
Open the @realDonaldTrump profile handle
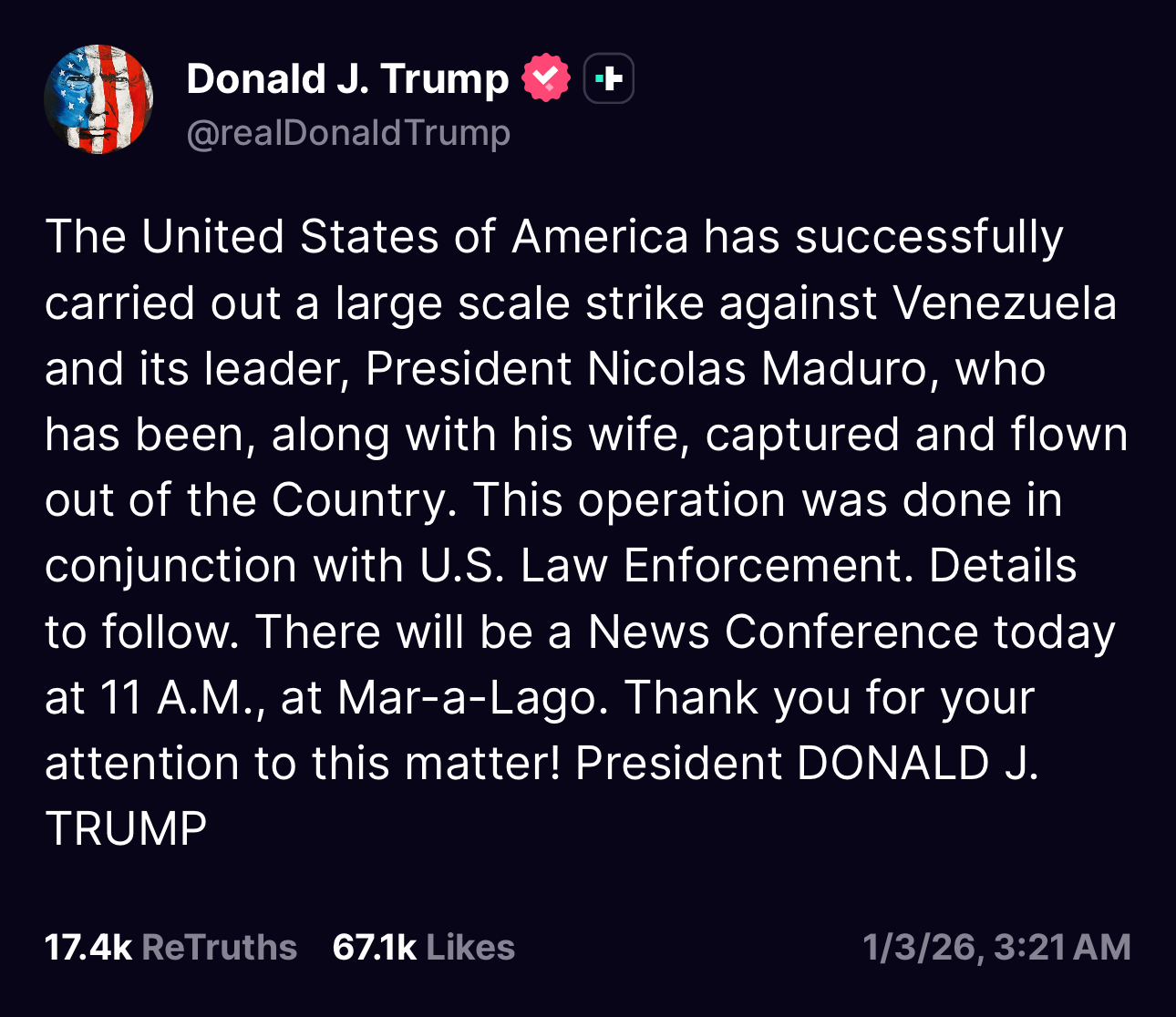347,133
